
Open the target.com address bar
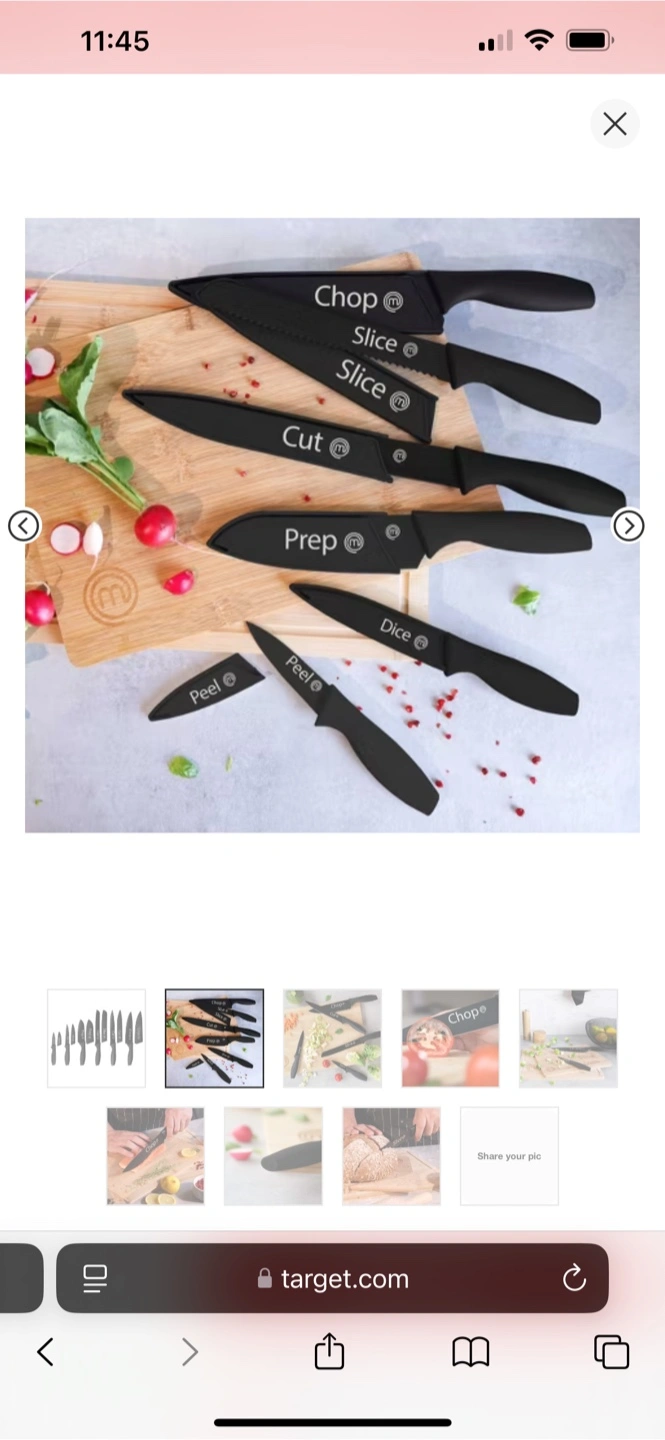point(332,1278)
